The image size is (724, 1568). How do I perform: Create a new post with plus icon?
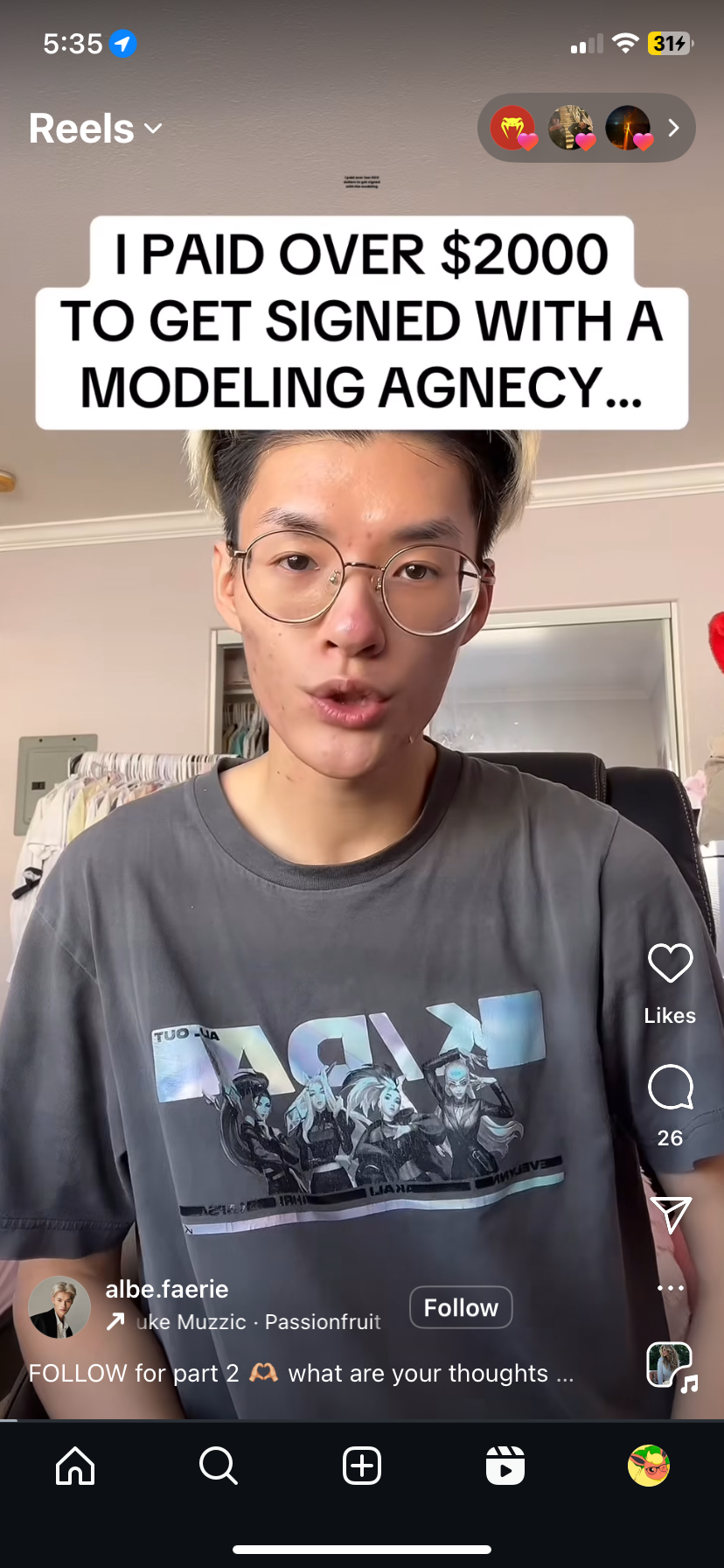click(x=362, y=1466)
